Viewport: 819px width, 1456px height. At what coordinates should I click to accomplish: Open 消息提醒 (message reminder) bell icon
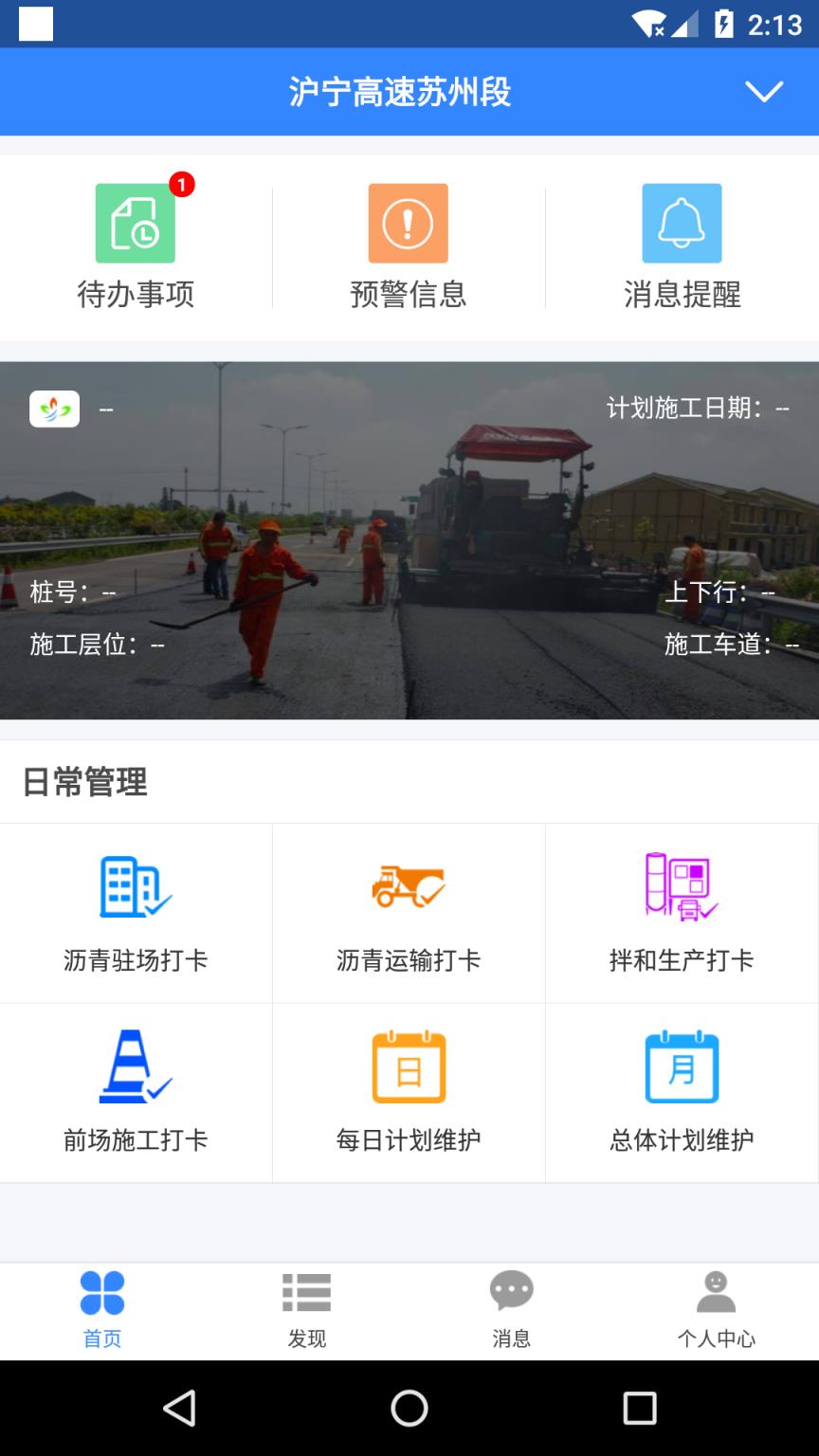[682, 224]
